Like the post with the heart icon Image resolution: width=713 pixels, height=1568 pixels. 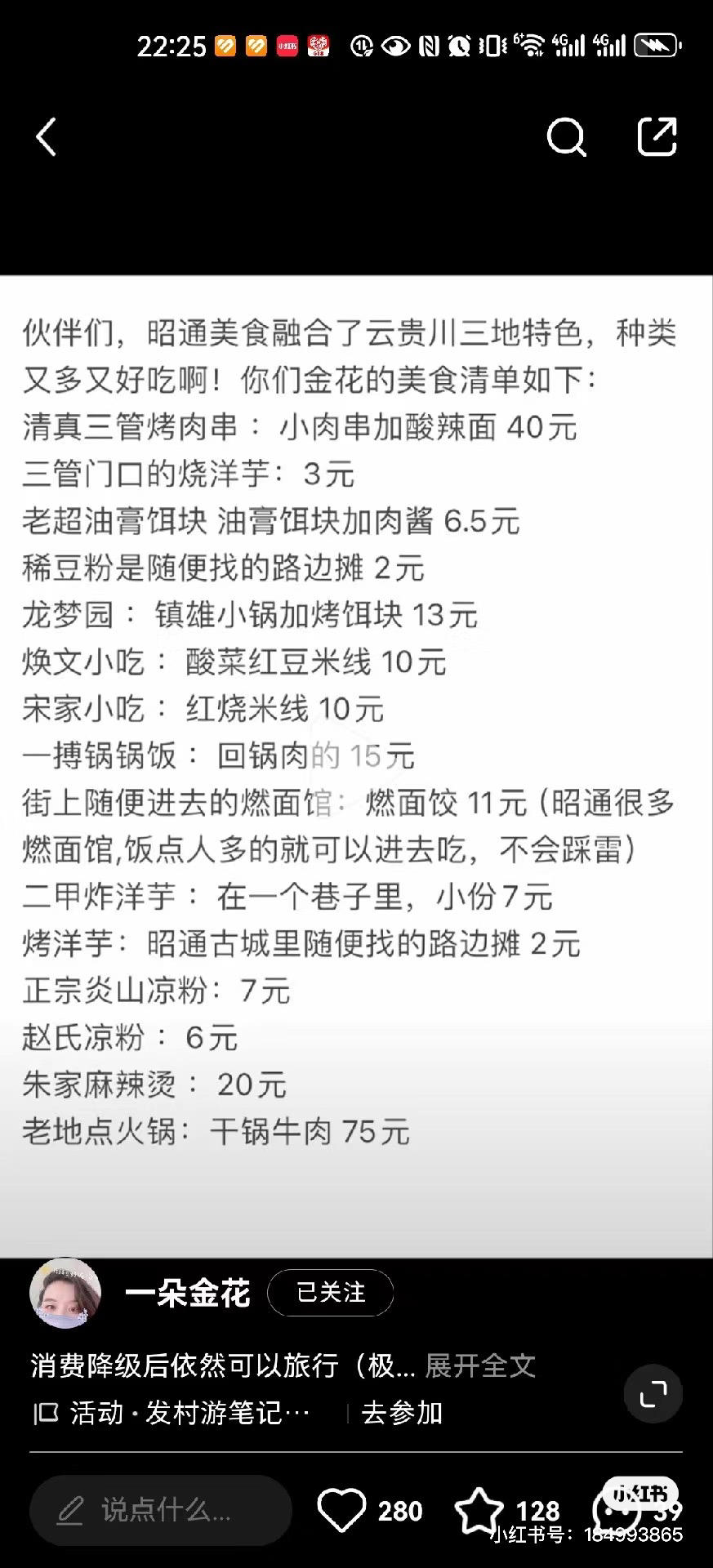click(x=341, y=1510)
